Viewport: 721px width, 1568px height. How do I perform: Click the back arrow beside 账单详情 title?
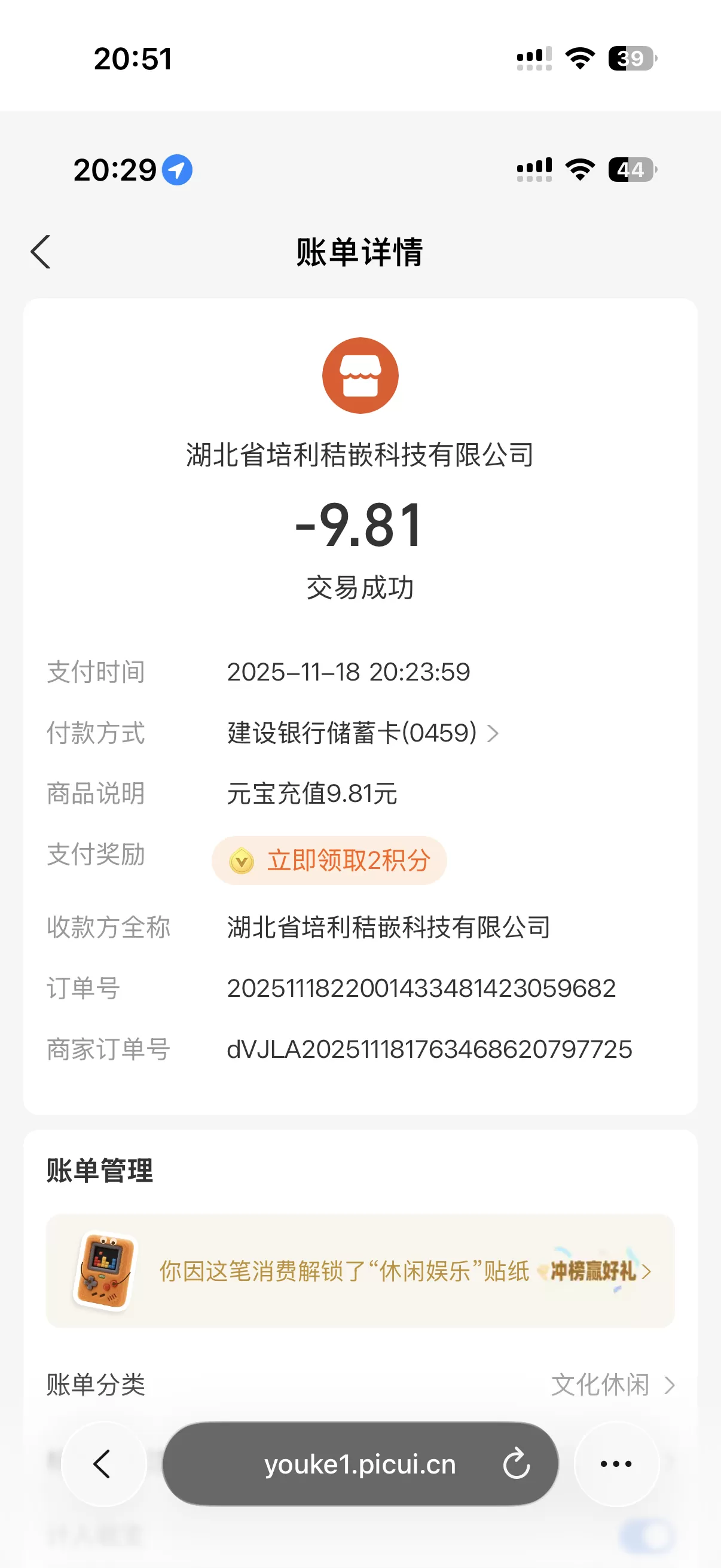(41, 251)
